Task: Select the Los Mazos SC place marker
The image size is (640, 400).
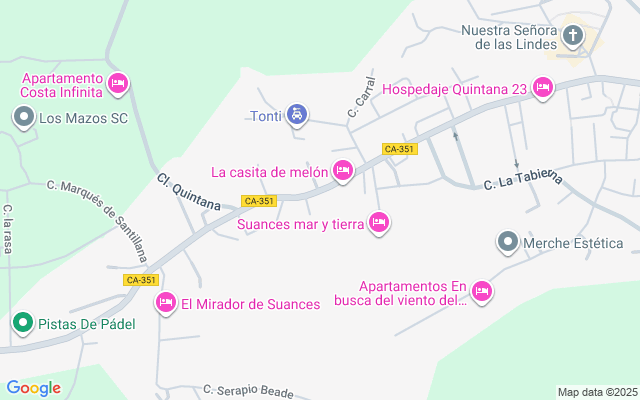Action: (x=23, y=118)
